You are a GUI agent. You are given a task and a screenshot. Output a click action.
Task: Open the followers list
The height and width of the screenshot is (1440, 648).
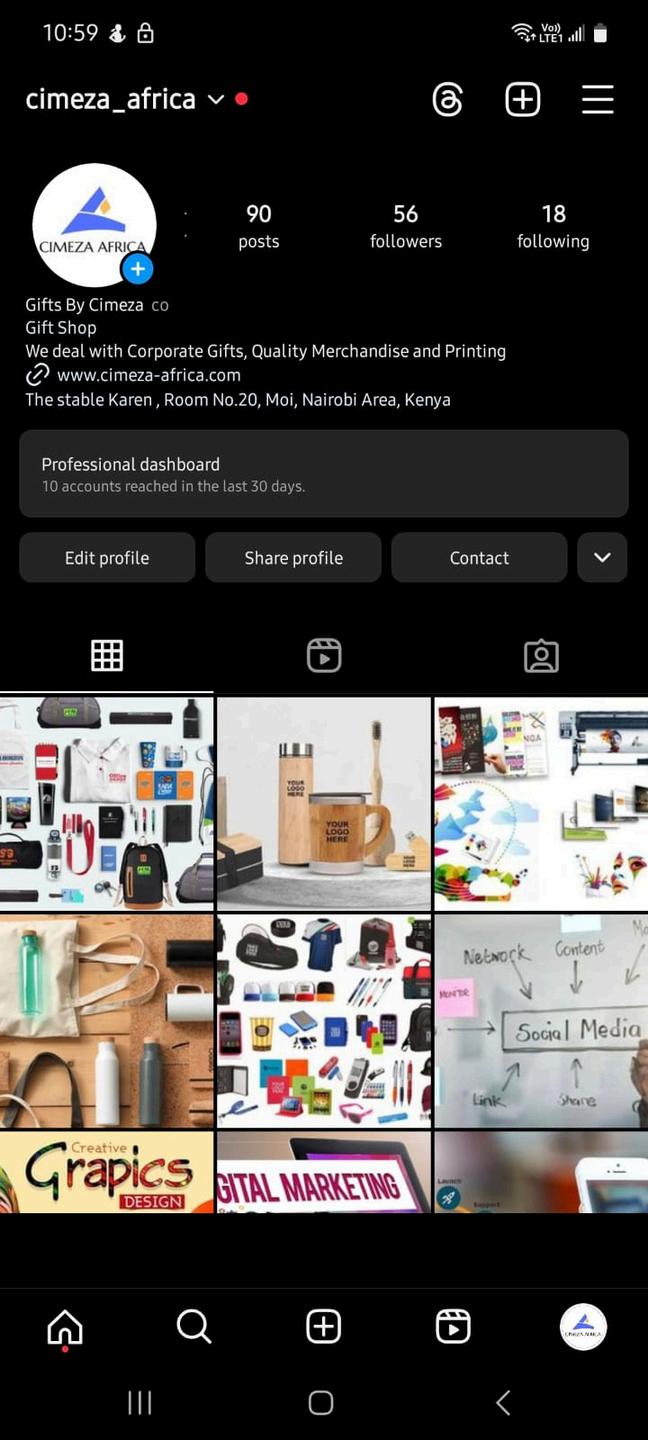pyautogui.click(x=405, y=226)
